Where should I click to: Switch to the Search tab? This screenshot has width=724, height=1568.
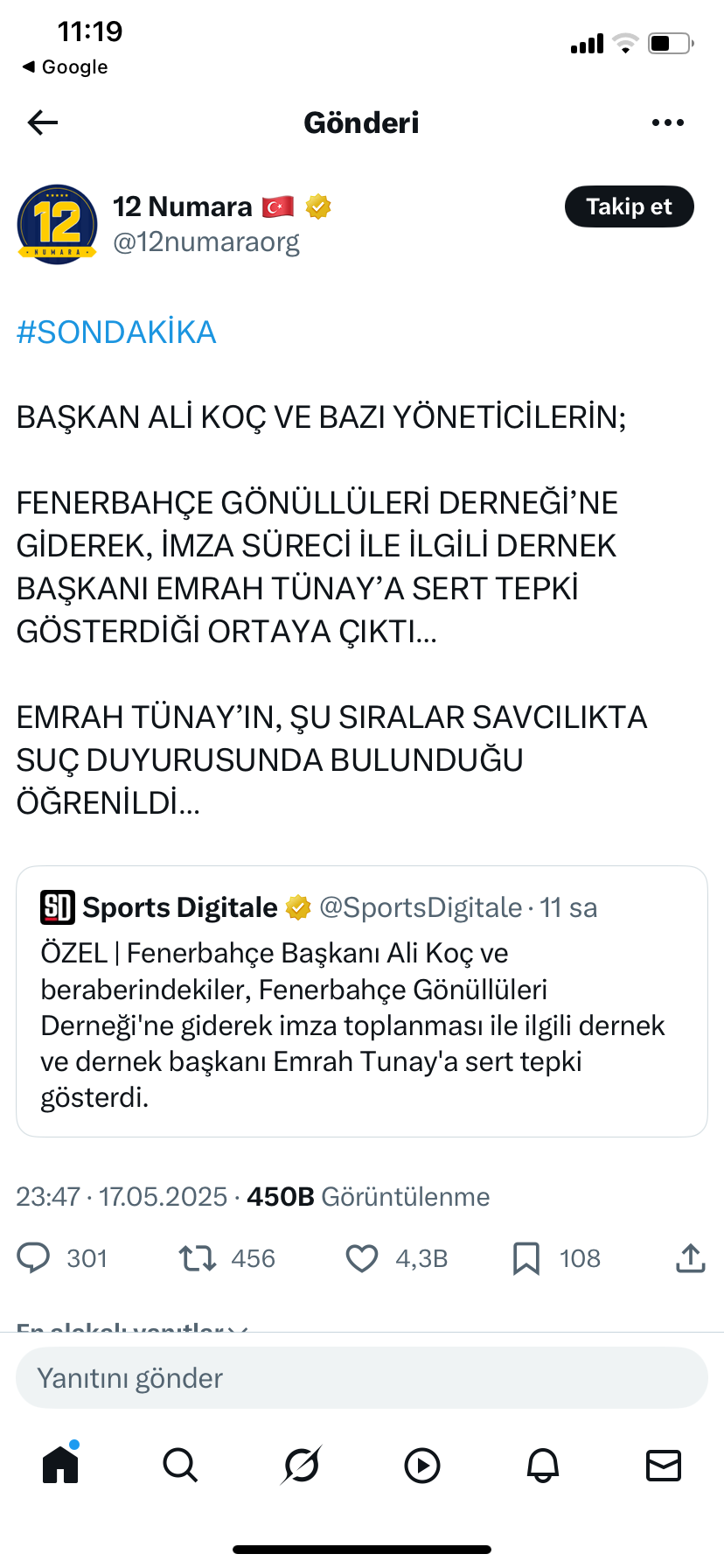pos(180,1465)
